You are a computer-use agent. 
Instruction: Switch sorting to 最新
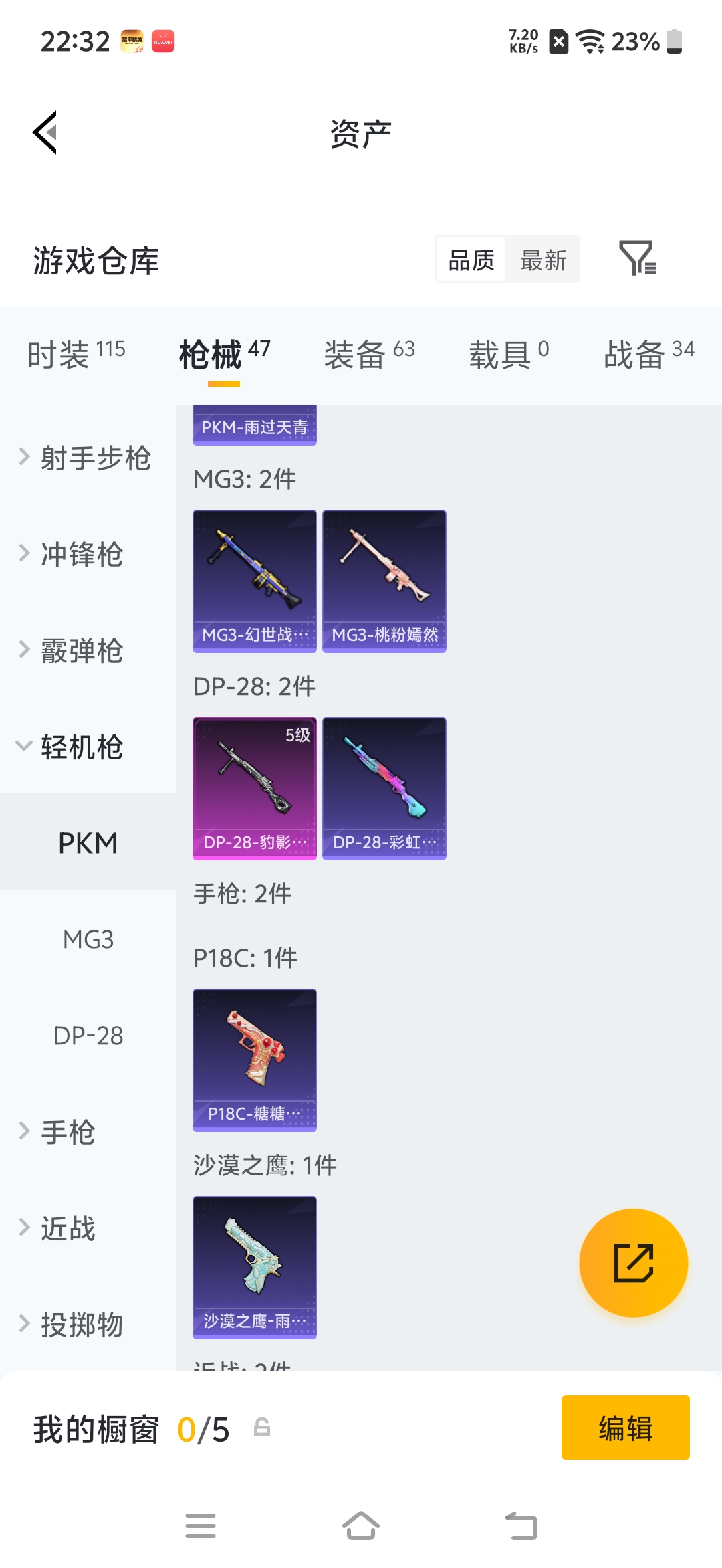tap(543, 260)
